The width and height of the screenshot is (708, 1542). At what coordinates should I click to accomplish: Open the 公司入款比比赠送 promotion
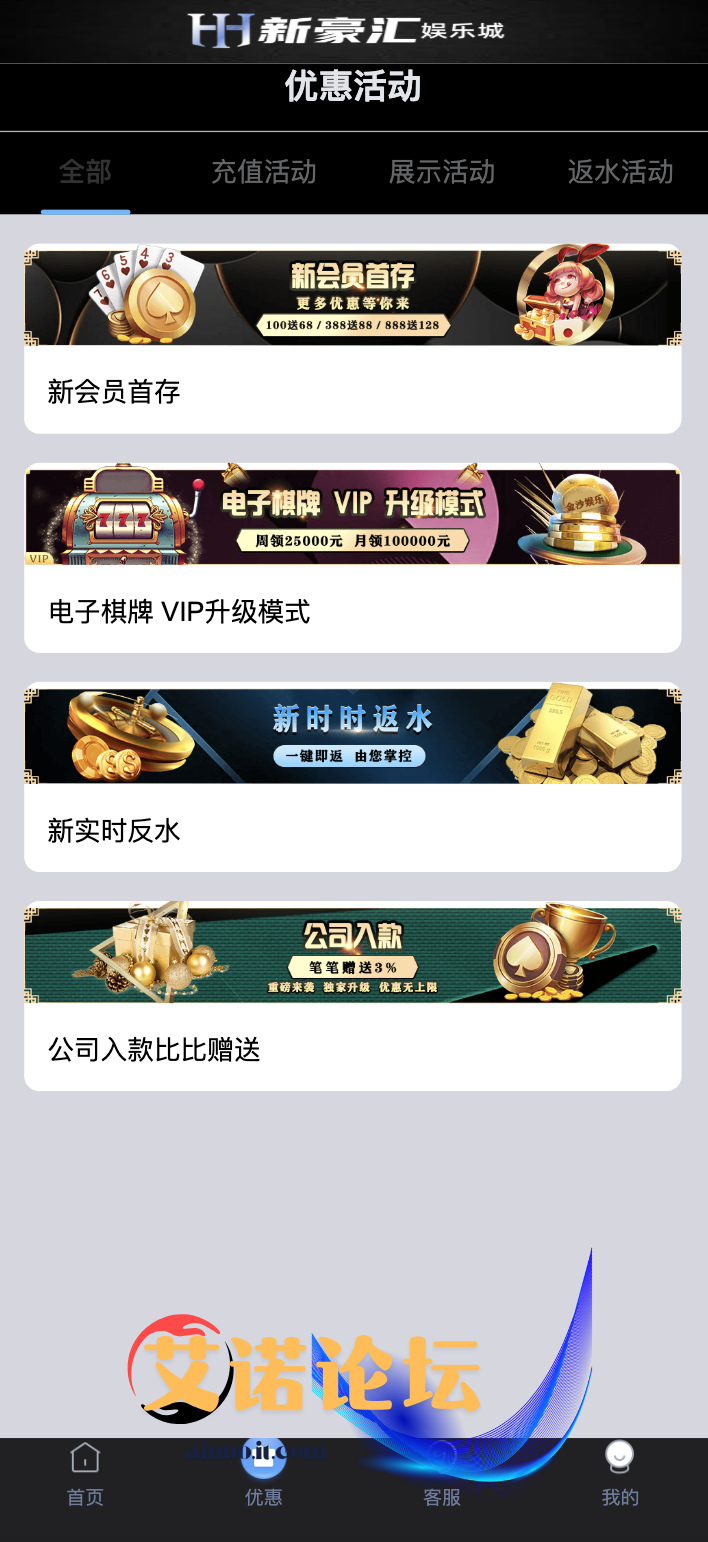pos(352,996)
